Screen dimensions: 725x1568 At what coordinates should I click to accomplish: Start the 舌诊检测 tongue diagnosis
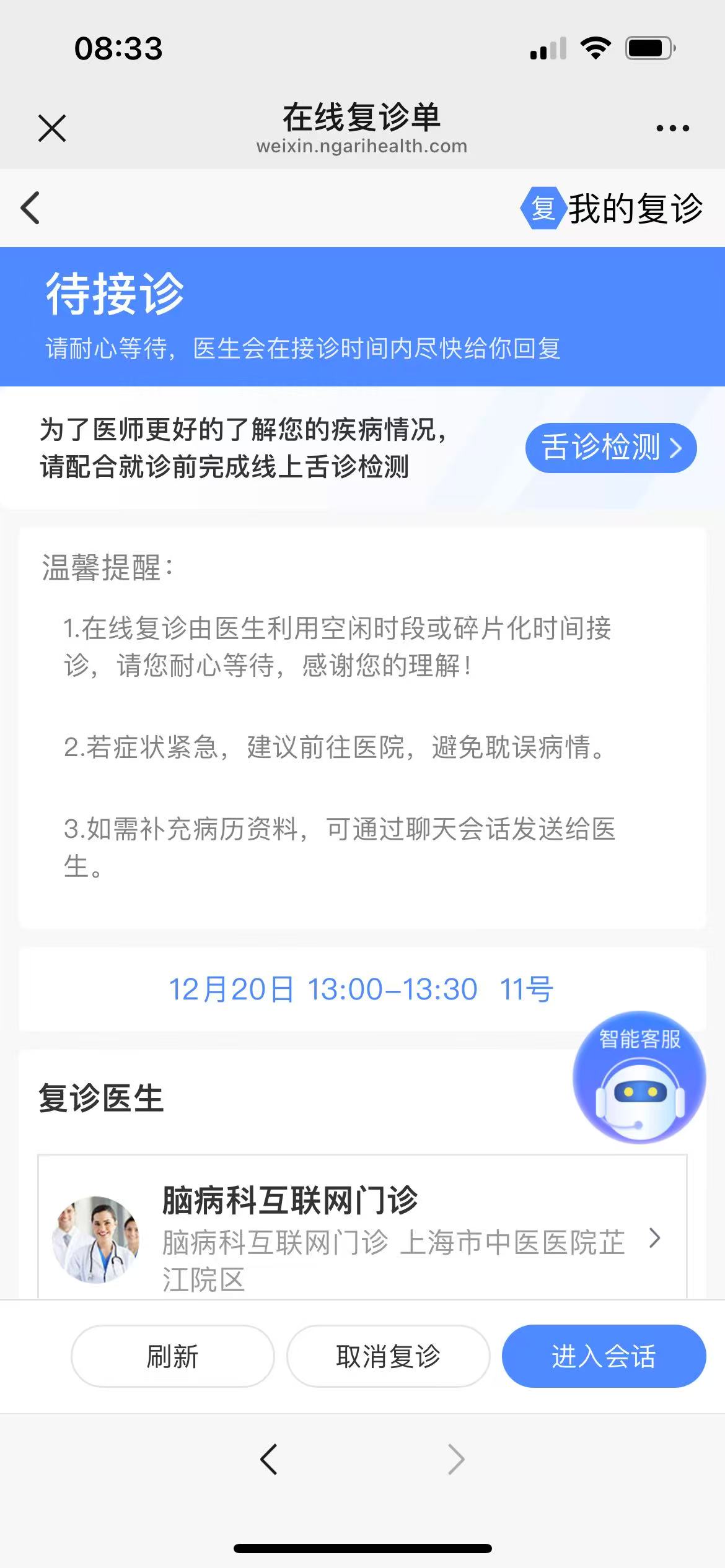tap(610, 448)
